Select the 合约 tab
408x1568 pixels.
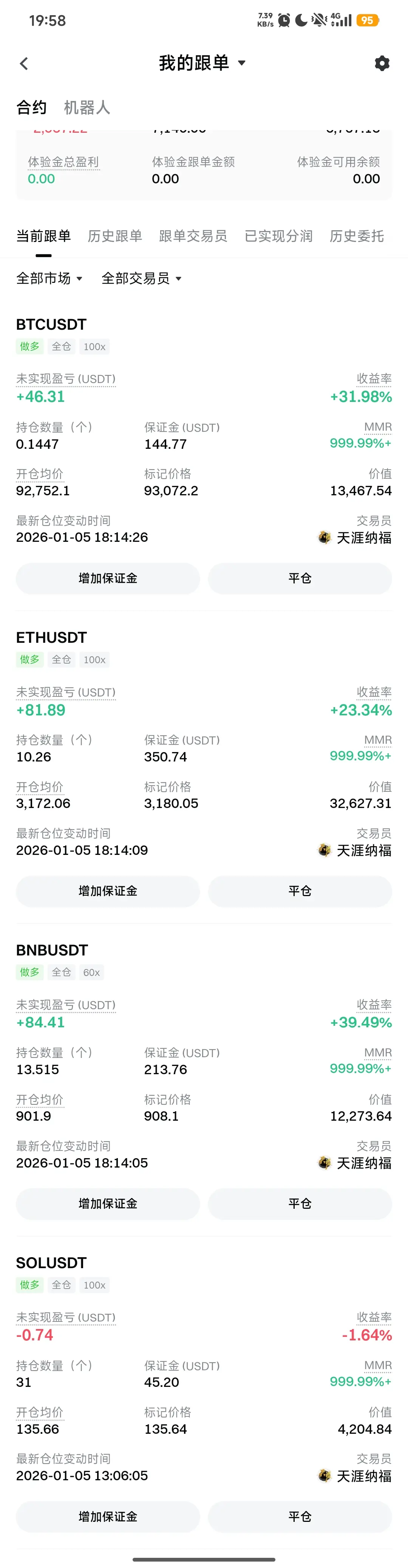[32, 108]
